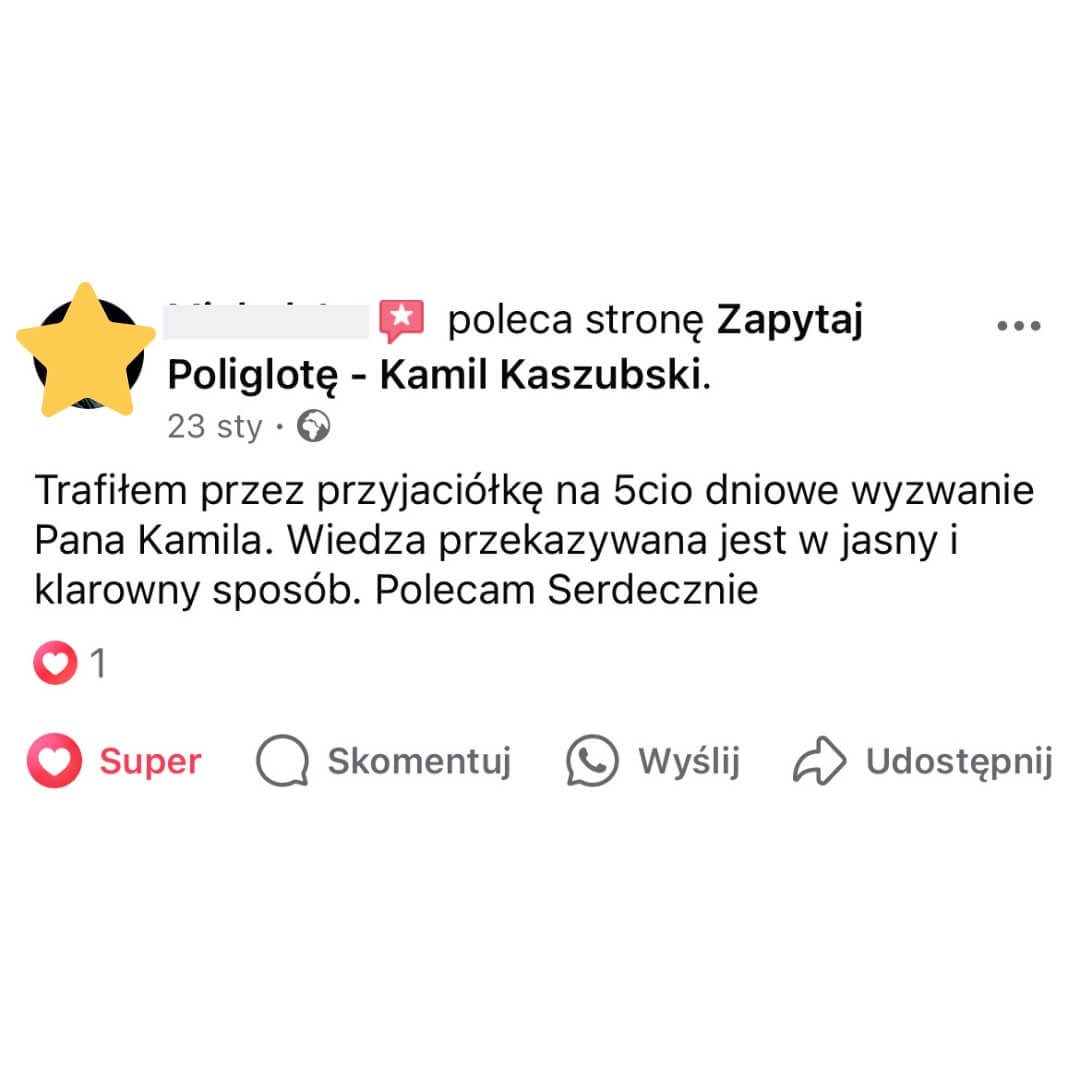Share the post with Udostępnij

tap(922, 762)
